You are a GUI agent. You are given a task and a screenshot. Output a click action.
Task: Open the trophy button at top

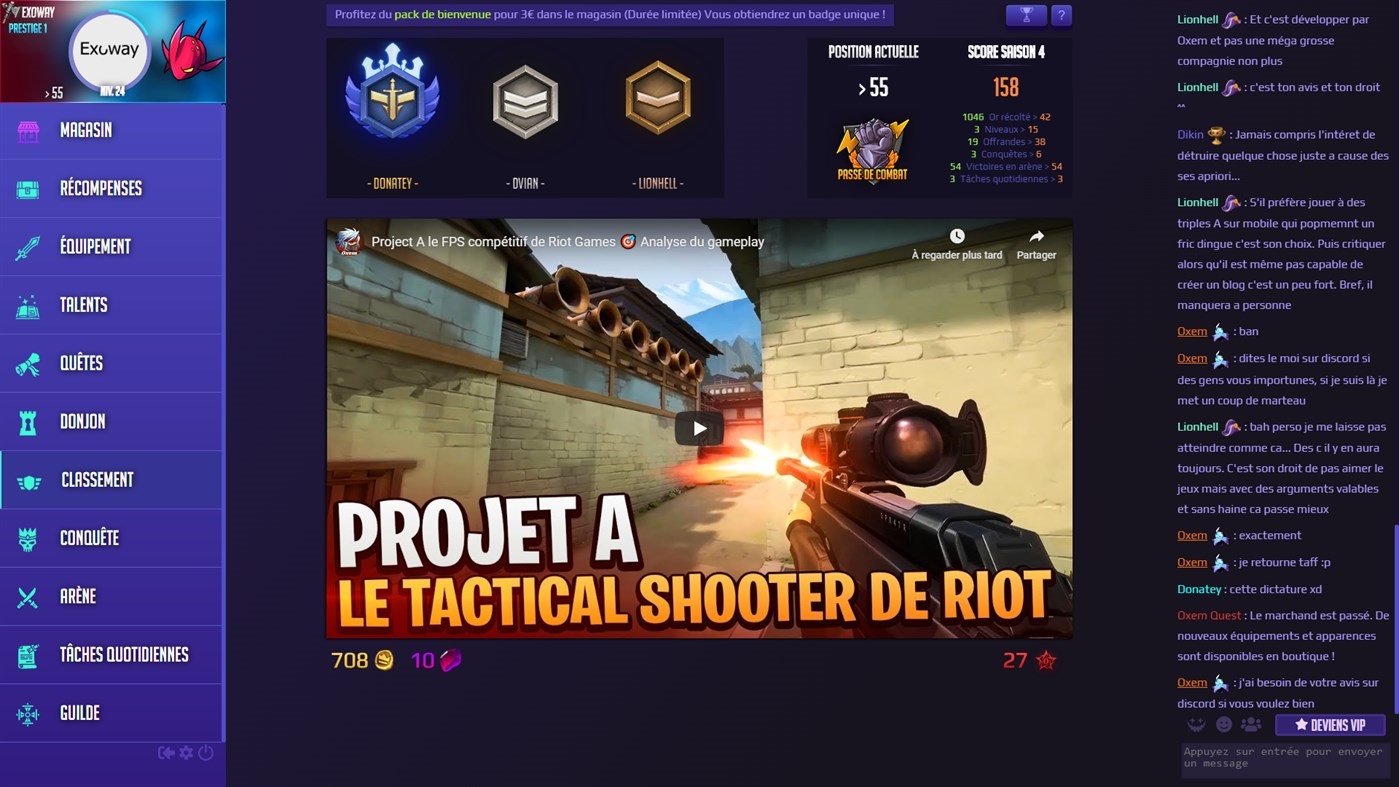click(x=1026, y=15)
